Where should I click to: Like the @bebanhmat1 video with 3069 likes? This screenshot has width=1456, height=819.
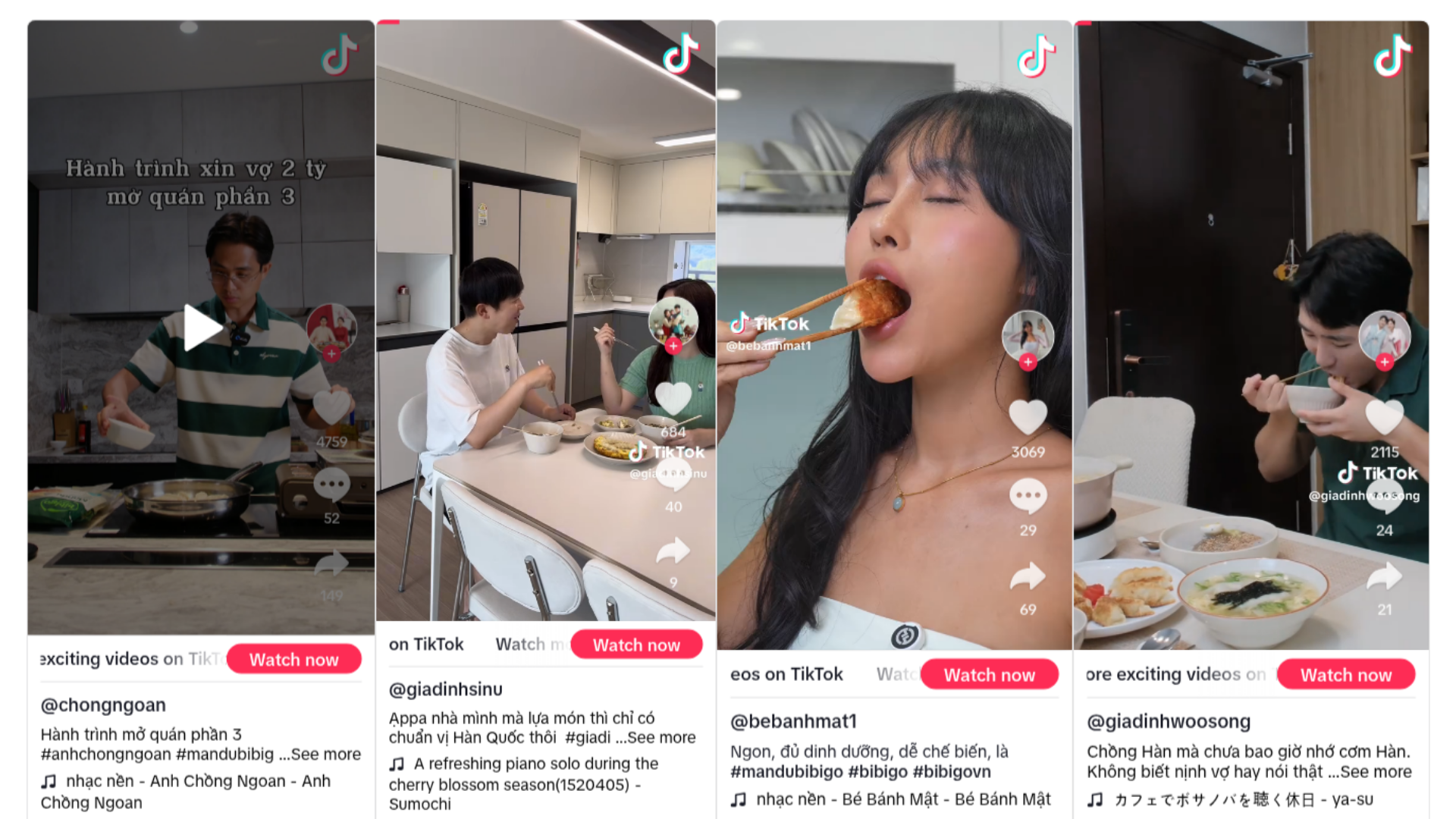(x=1028, y=417)
